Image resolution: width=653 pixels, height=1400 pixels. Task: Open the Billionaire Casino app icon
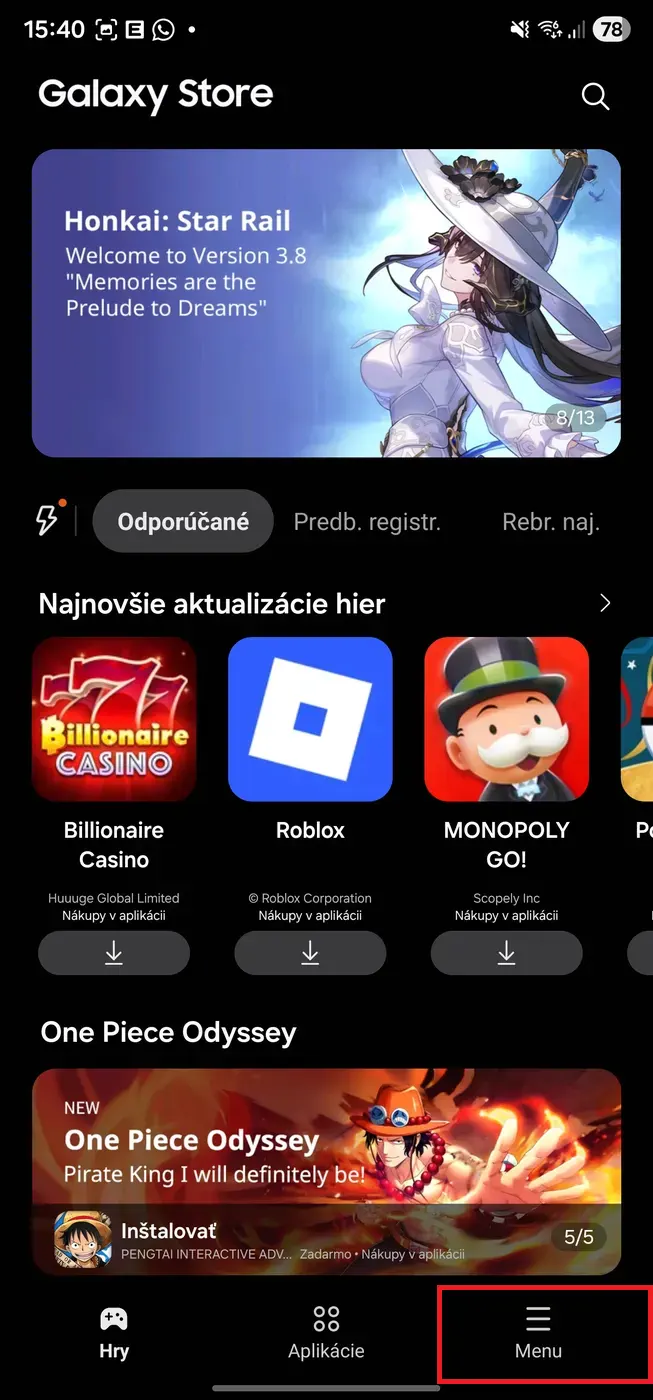tap(114, 719)
